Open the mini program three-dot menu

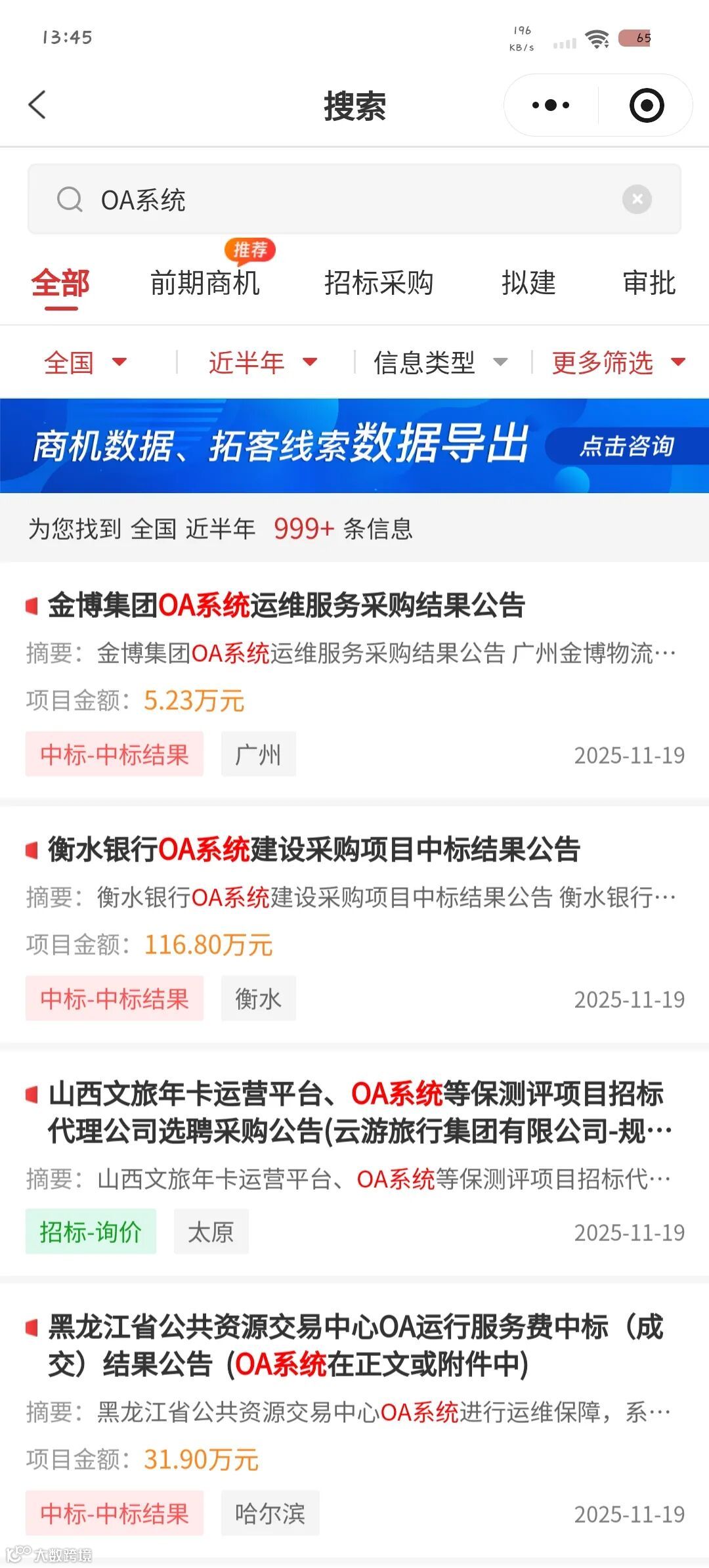550,105
